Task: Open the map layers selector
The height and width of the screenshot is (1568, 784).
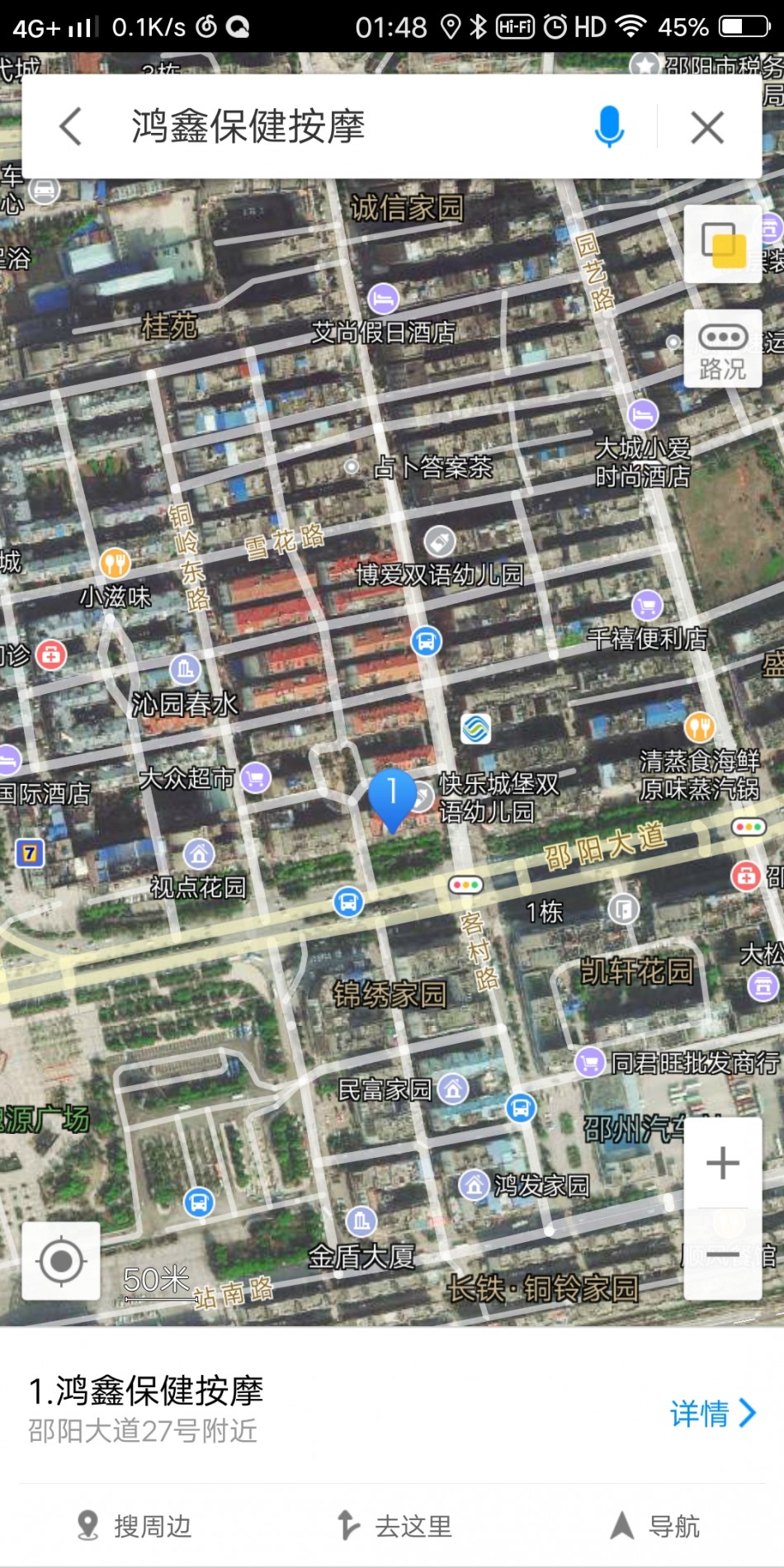Action: pos(723,245)
